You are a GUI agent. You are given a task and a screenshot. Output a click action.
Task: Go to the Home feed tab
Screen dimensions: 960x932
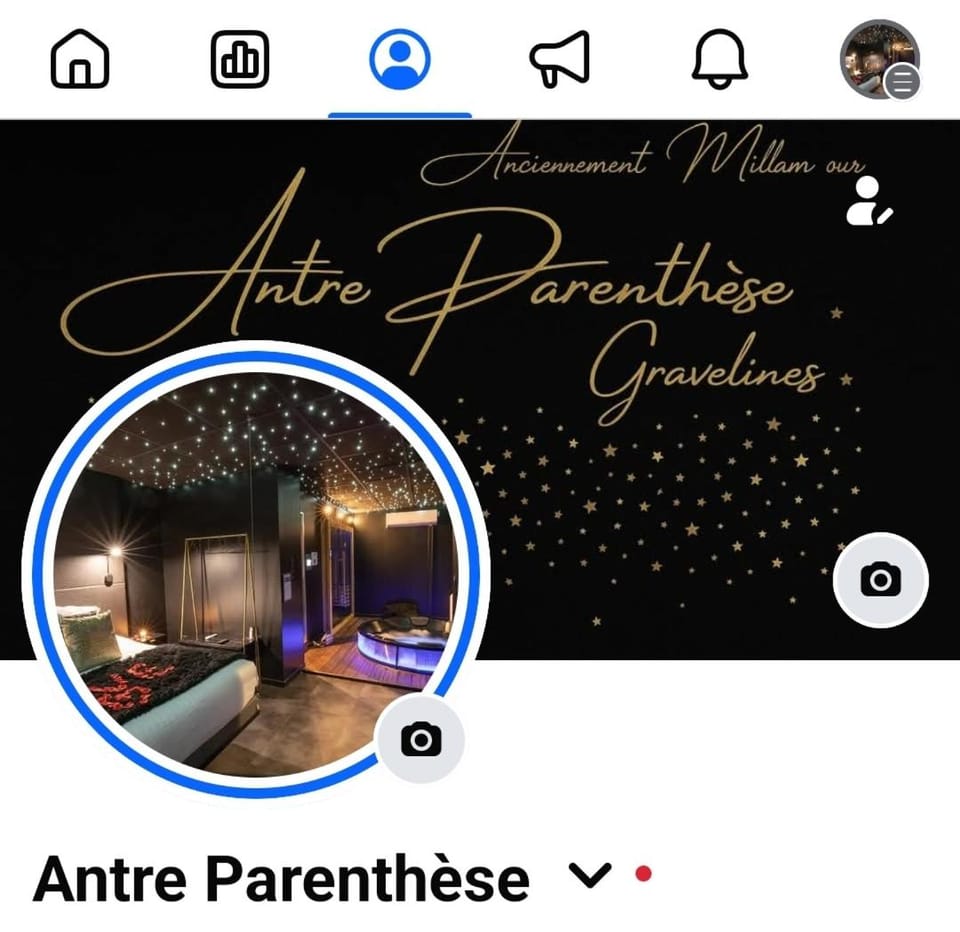coord(80,60)
